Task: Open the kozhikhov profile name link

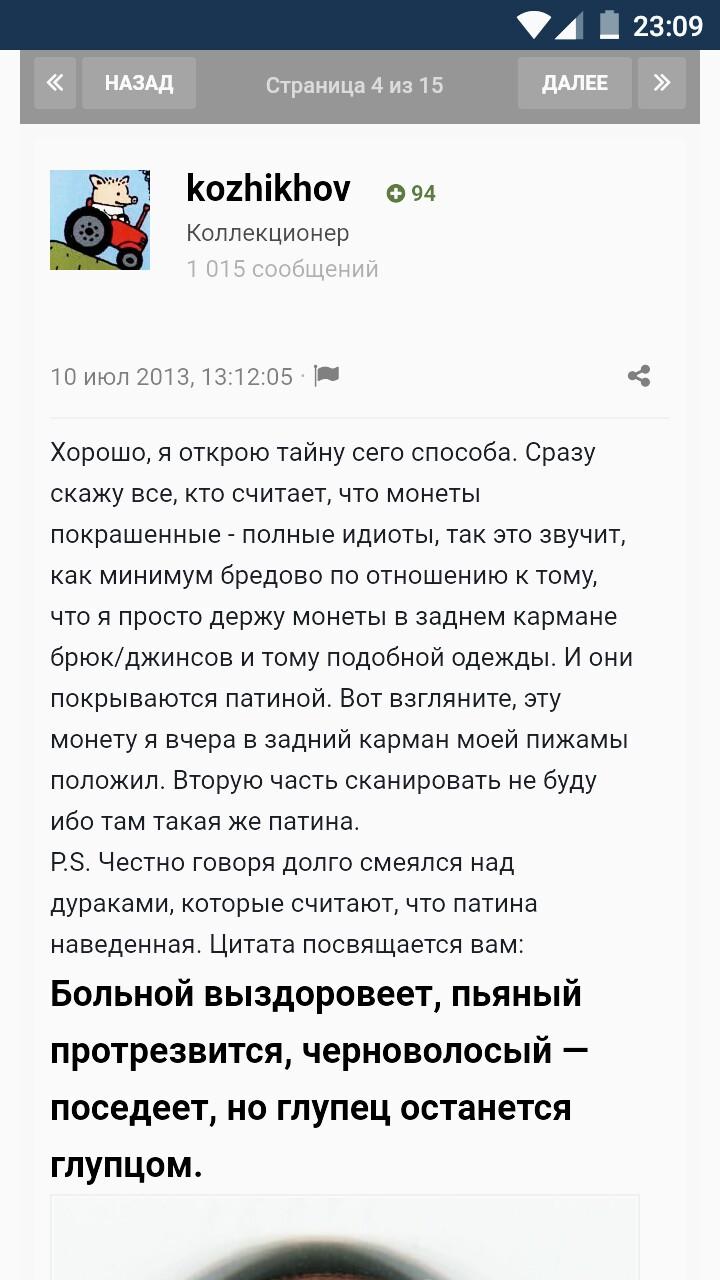Action: click(x=268, y=188)
